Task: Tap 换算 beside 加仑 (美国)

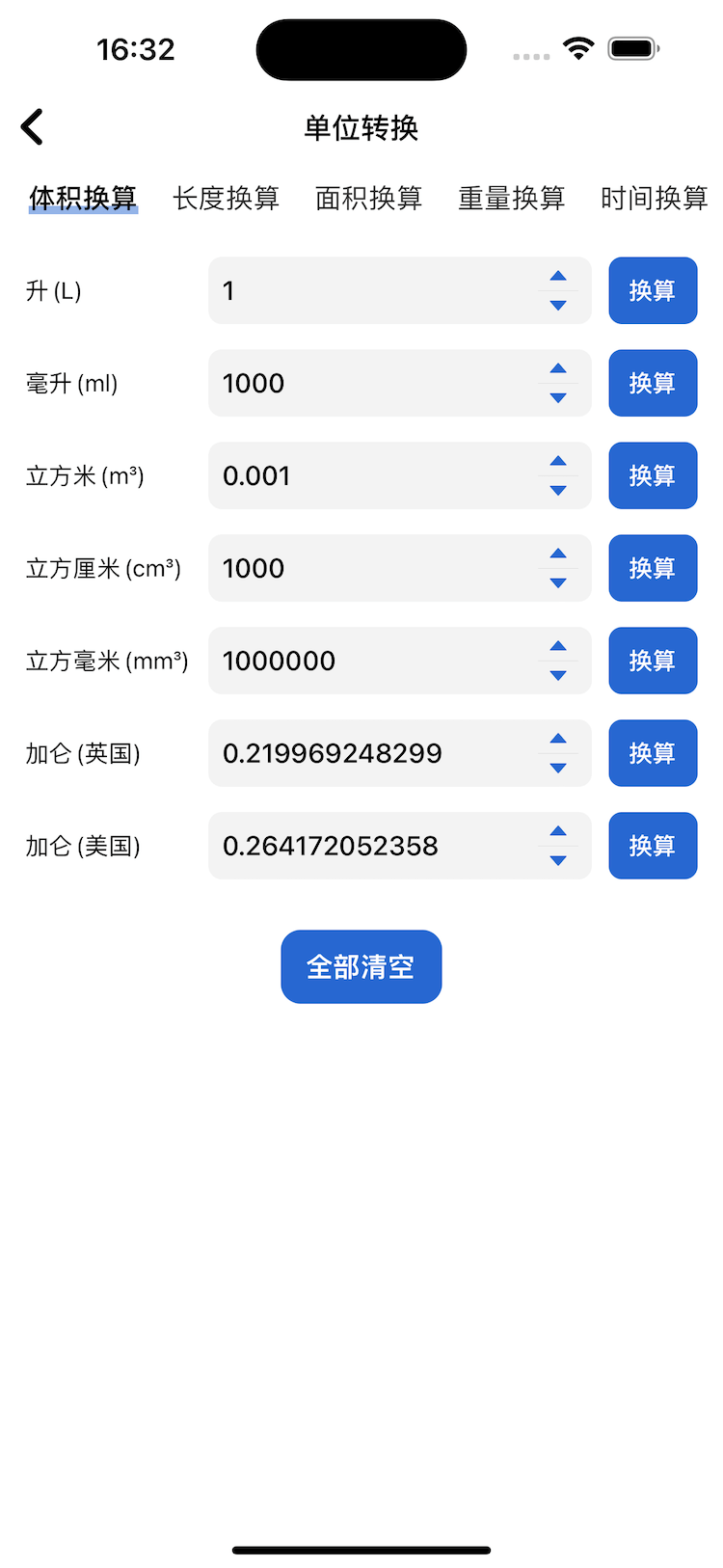Action: pyautogui.click(x=653, y=846)
